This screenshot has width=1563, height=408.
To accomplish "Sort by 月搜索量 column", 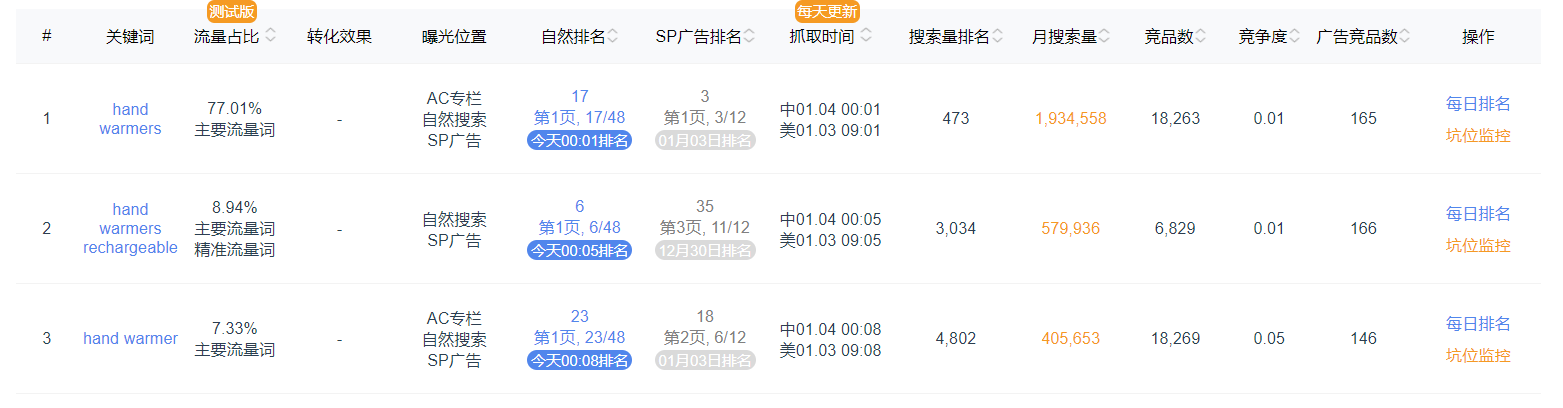I will [1104, 36].
